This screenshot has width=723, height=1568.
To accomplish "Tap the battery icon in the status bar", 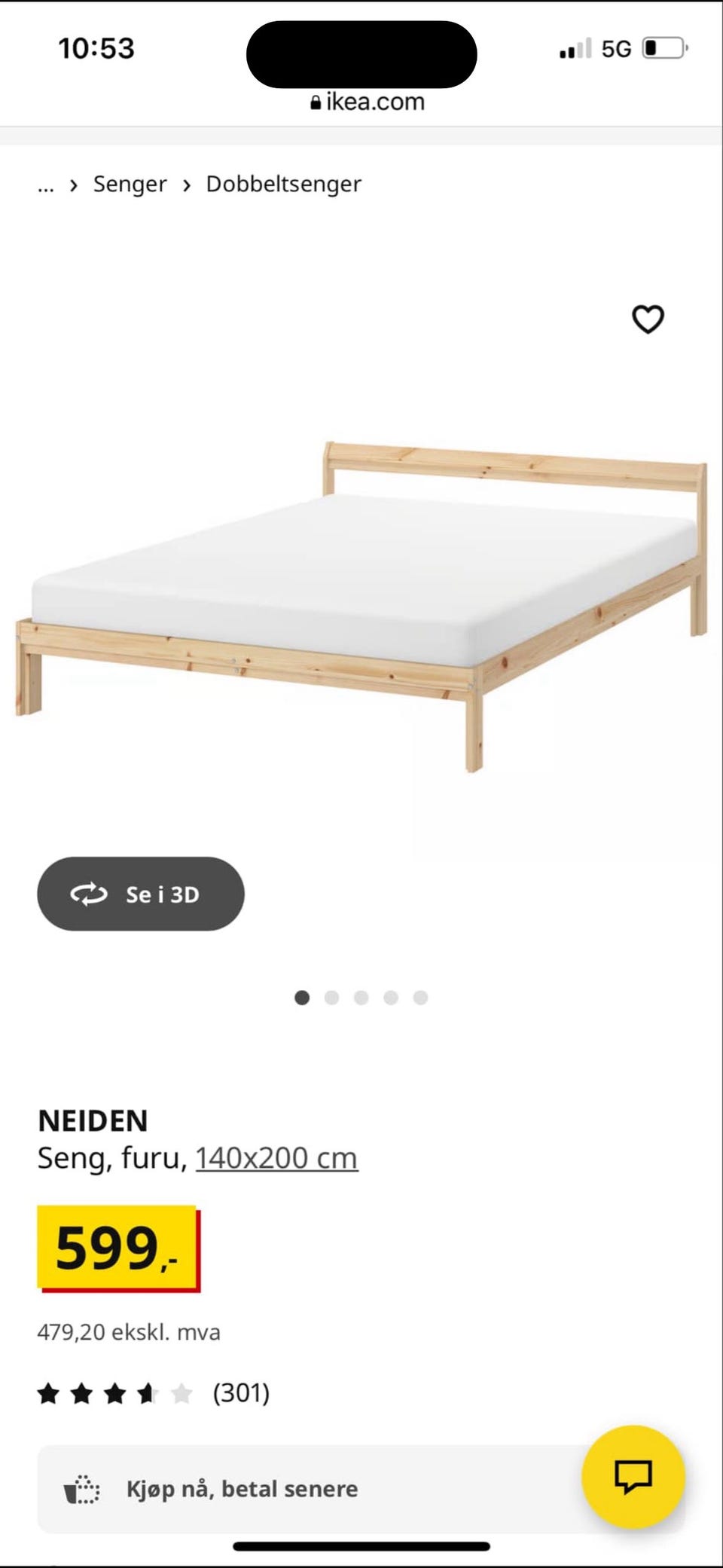I will (661, 47).
